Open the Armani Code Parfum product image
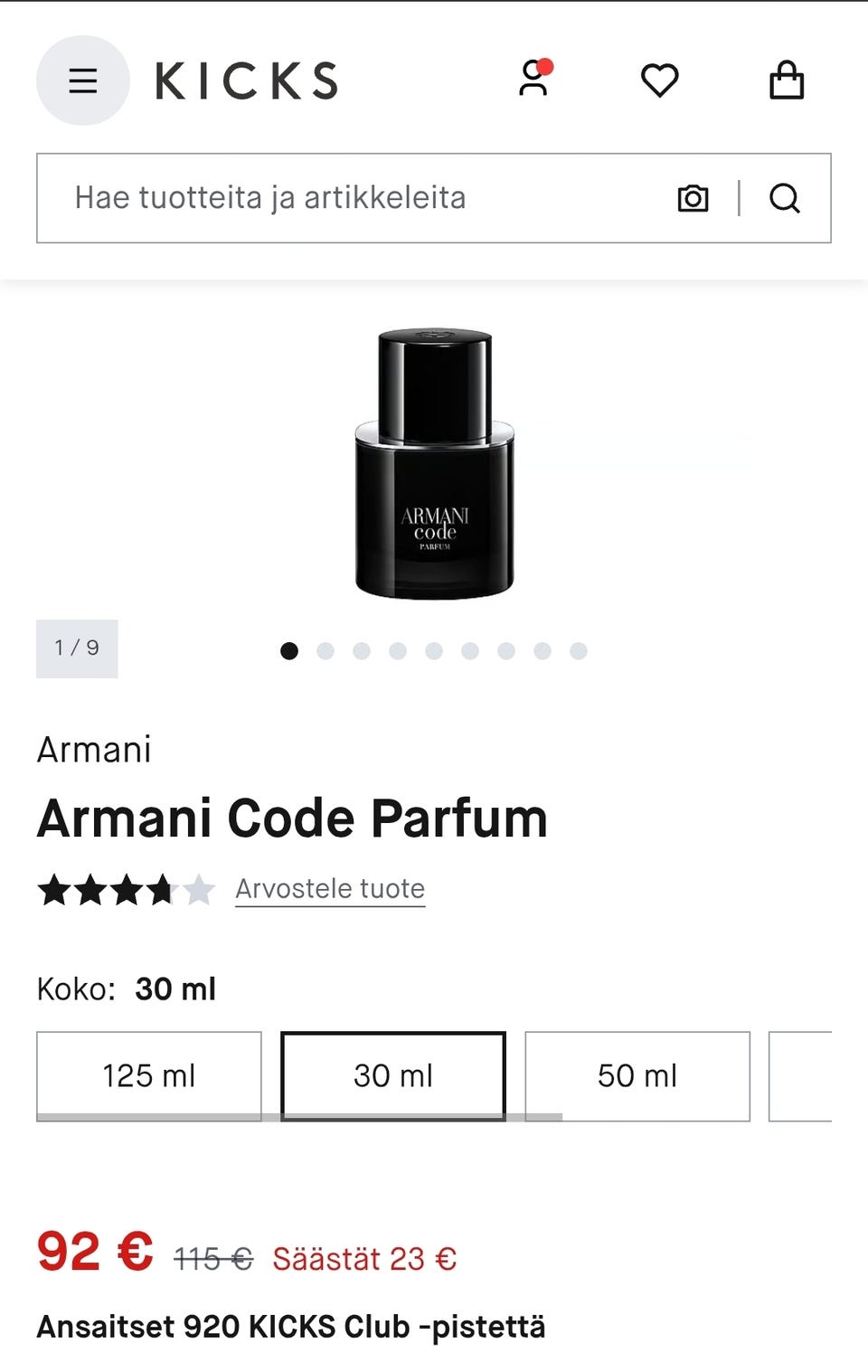868x1372 pixels. [435, 464]
